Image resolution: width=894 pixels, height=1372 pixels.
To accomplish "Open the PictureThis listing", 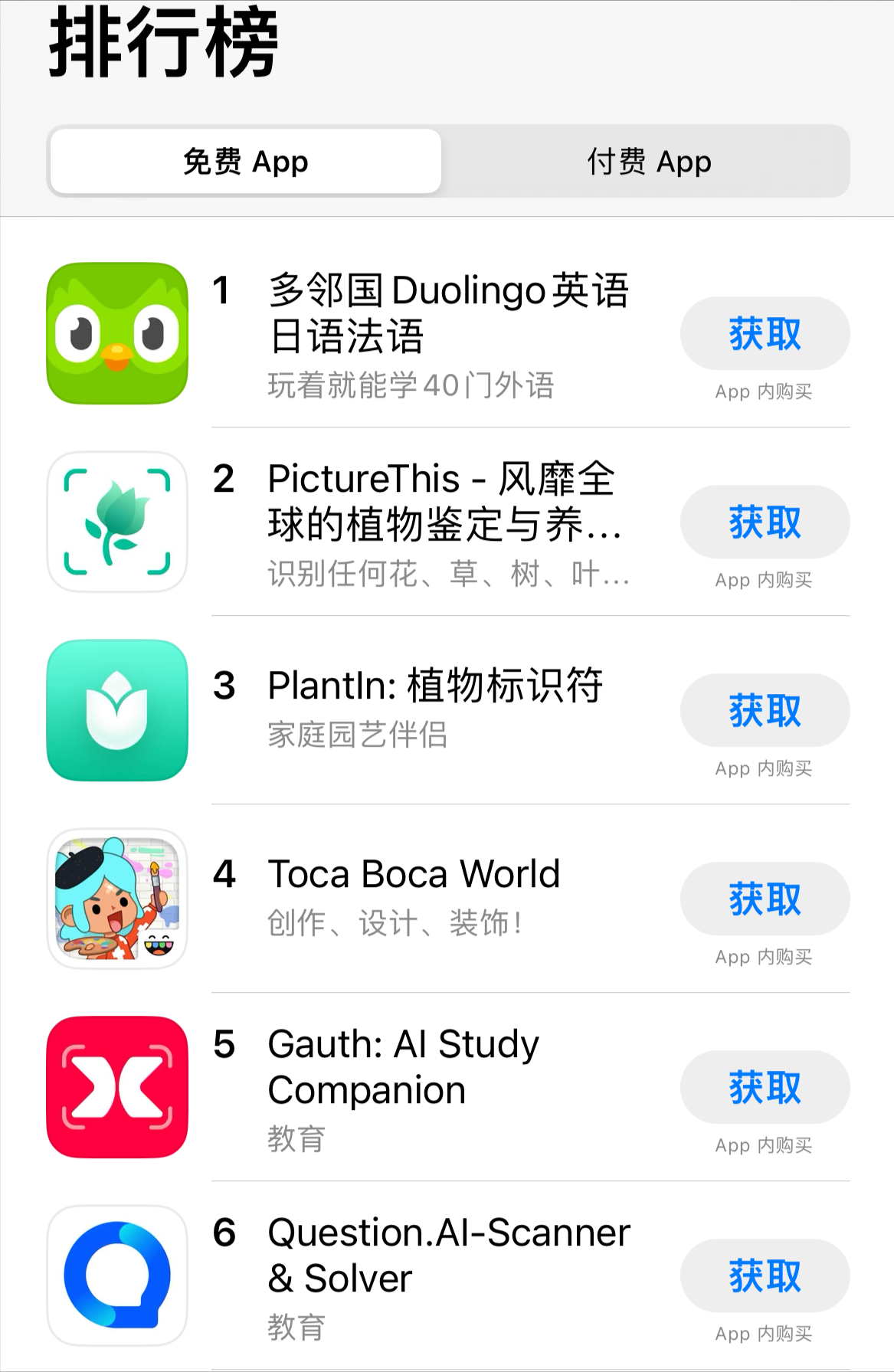I will tap(444, 503).
